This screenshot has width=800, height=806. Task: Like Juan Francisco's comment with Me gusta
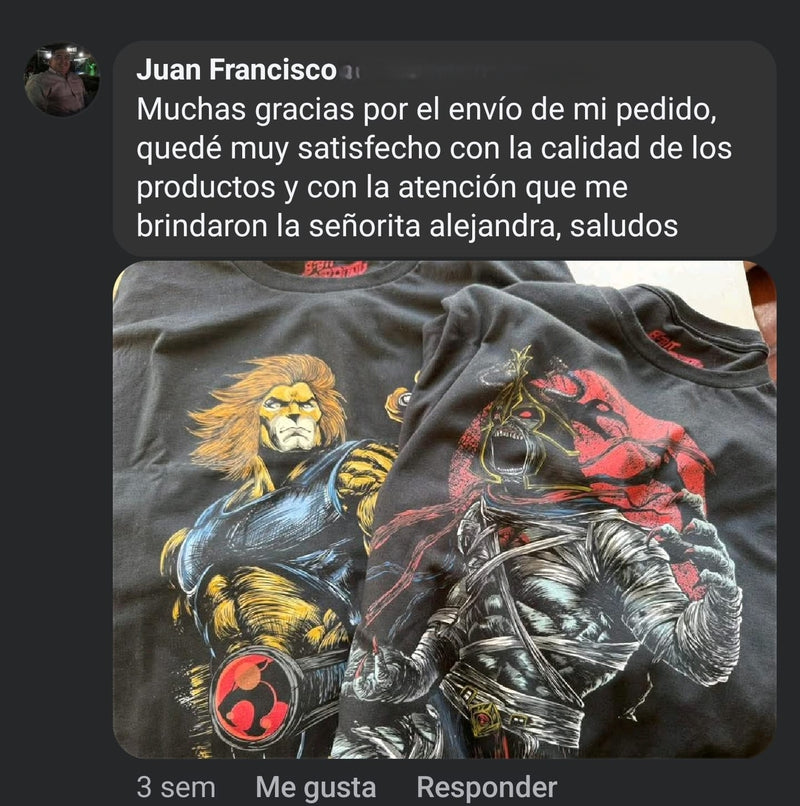click(x=315, y=787)
